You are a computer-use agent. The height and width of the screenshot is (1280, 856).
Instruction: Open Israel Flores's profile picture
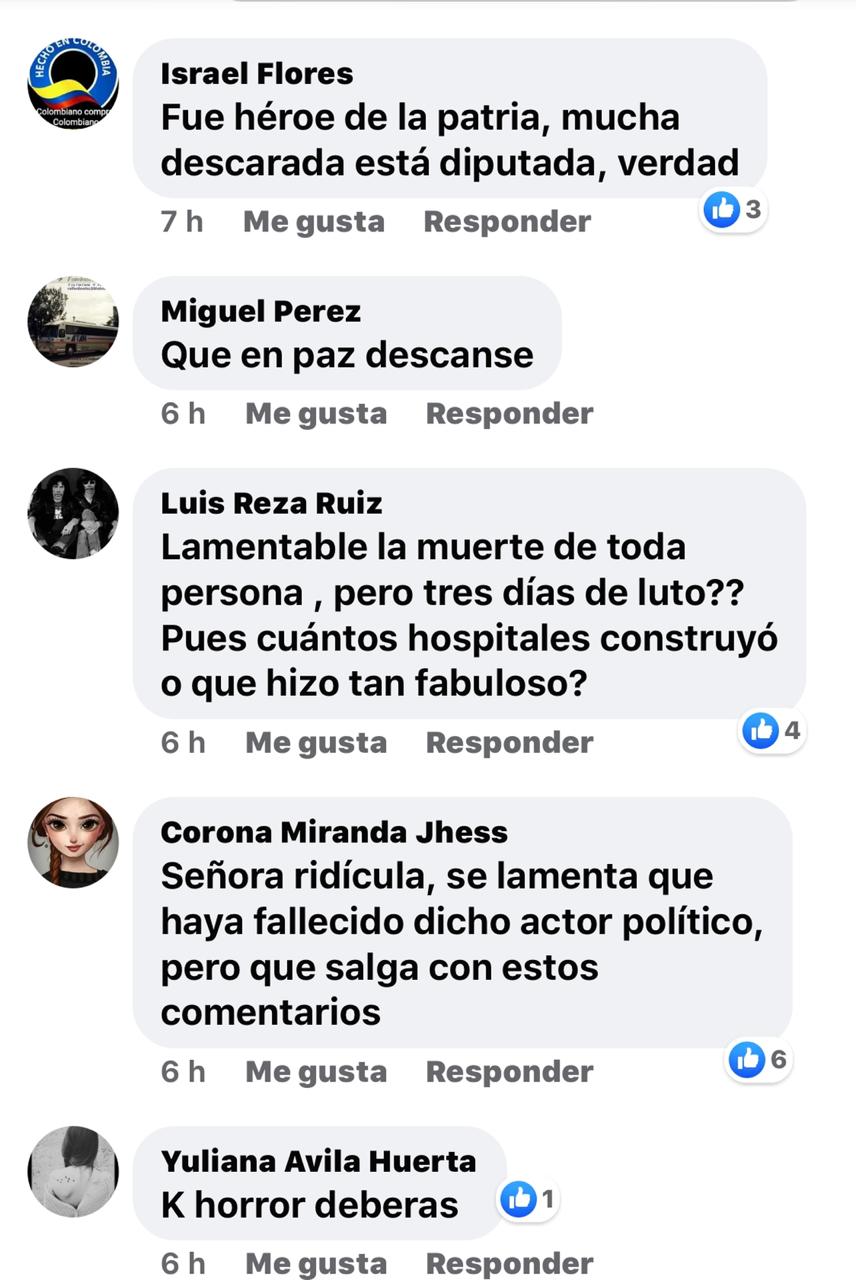[x=73, y=84]
